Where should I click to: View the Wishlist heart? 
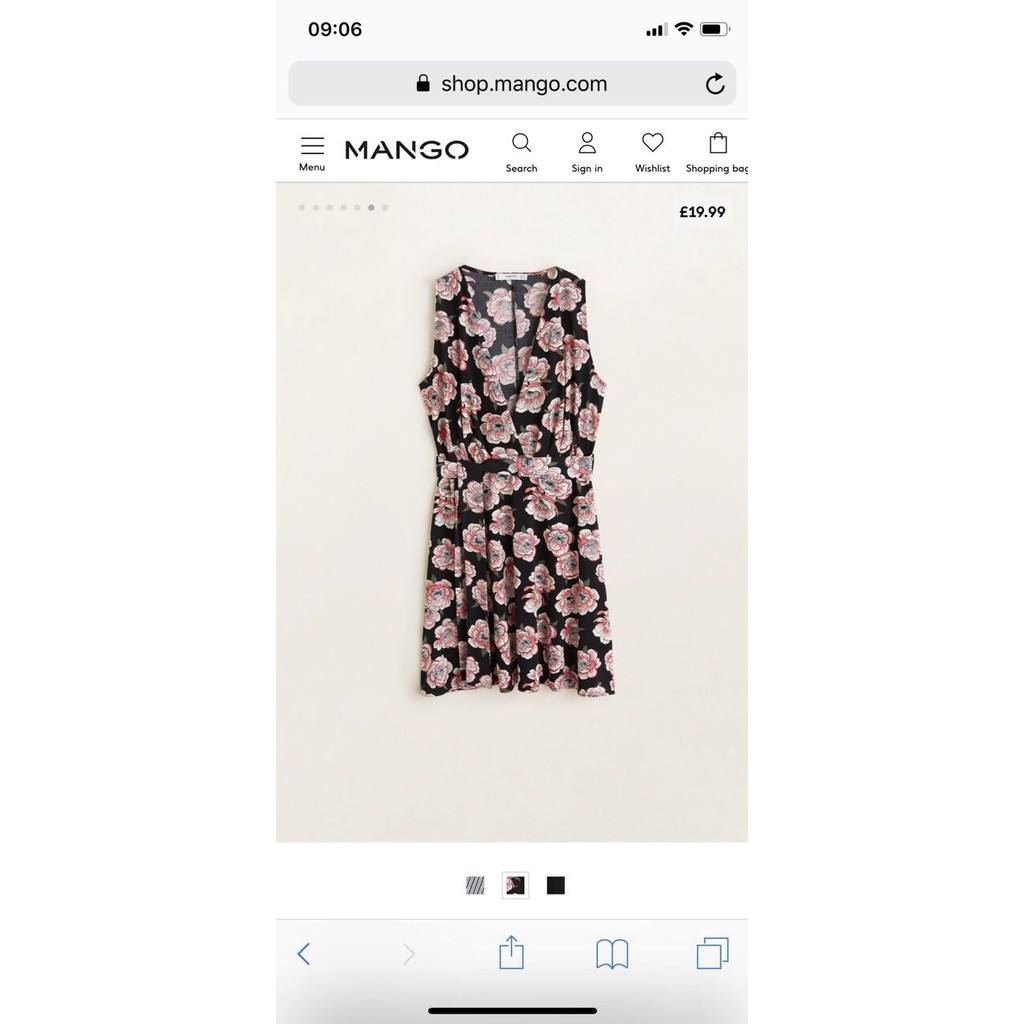coord(653,152)
